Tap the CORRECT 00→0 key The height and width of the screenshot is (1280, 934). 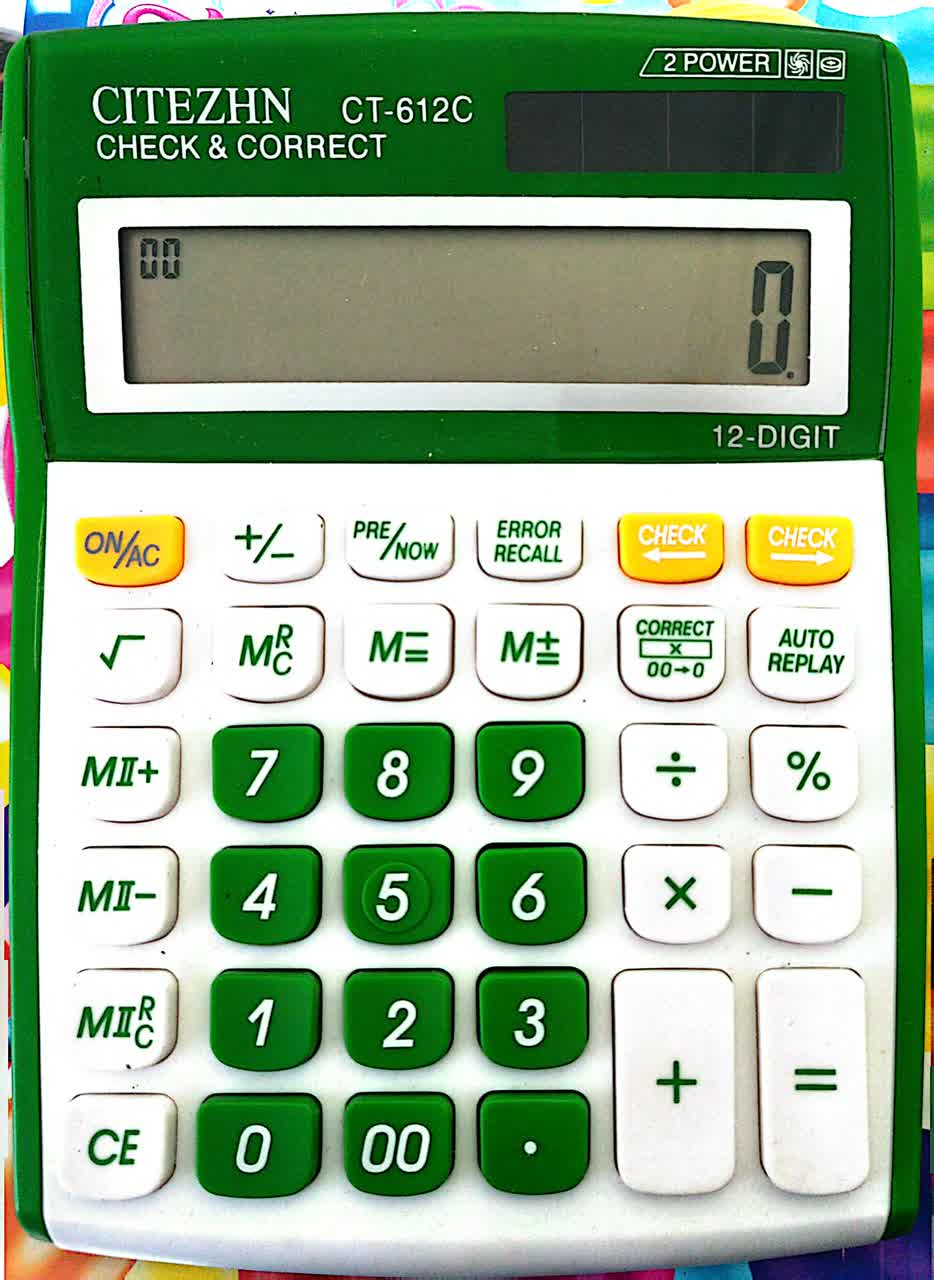point(672,651)
